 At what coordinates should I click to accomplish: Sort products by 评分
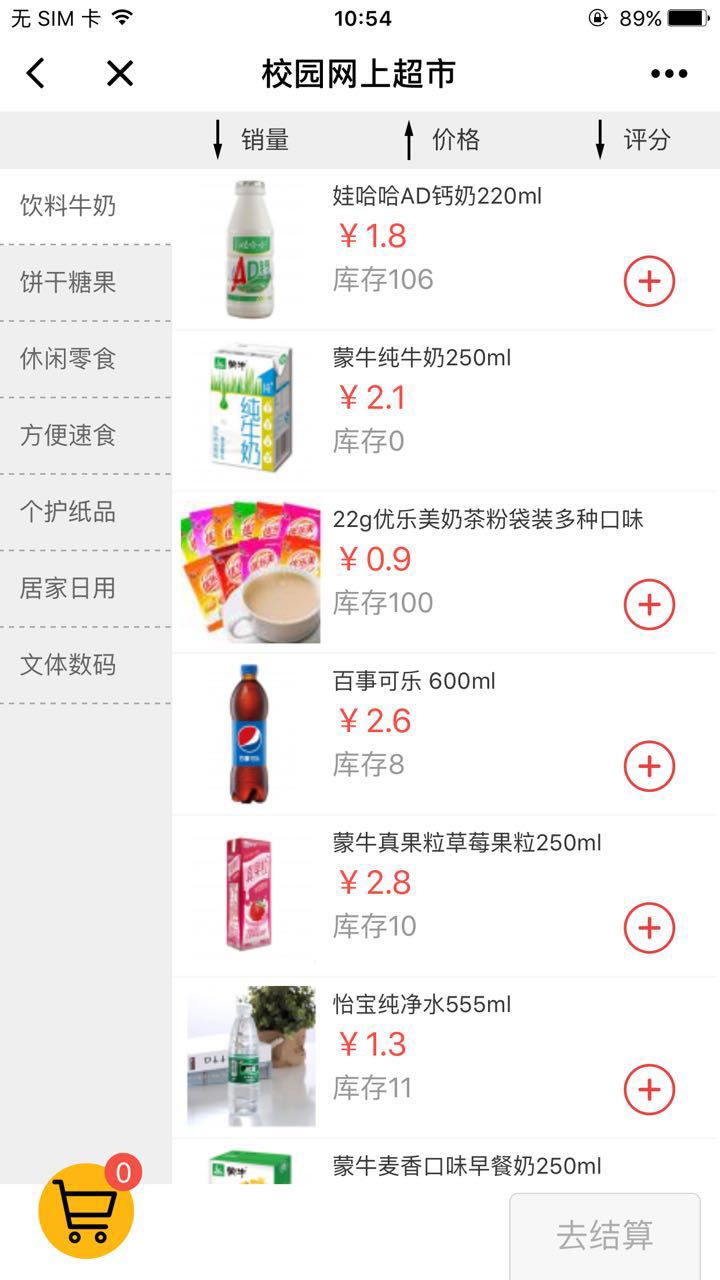point(634,140)
